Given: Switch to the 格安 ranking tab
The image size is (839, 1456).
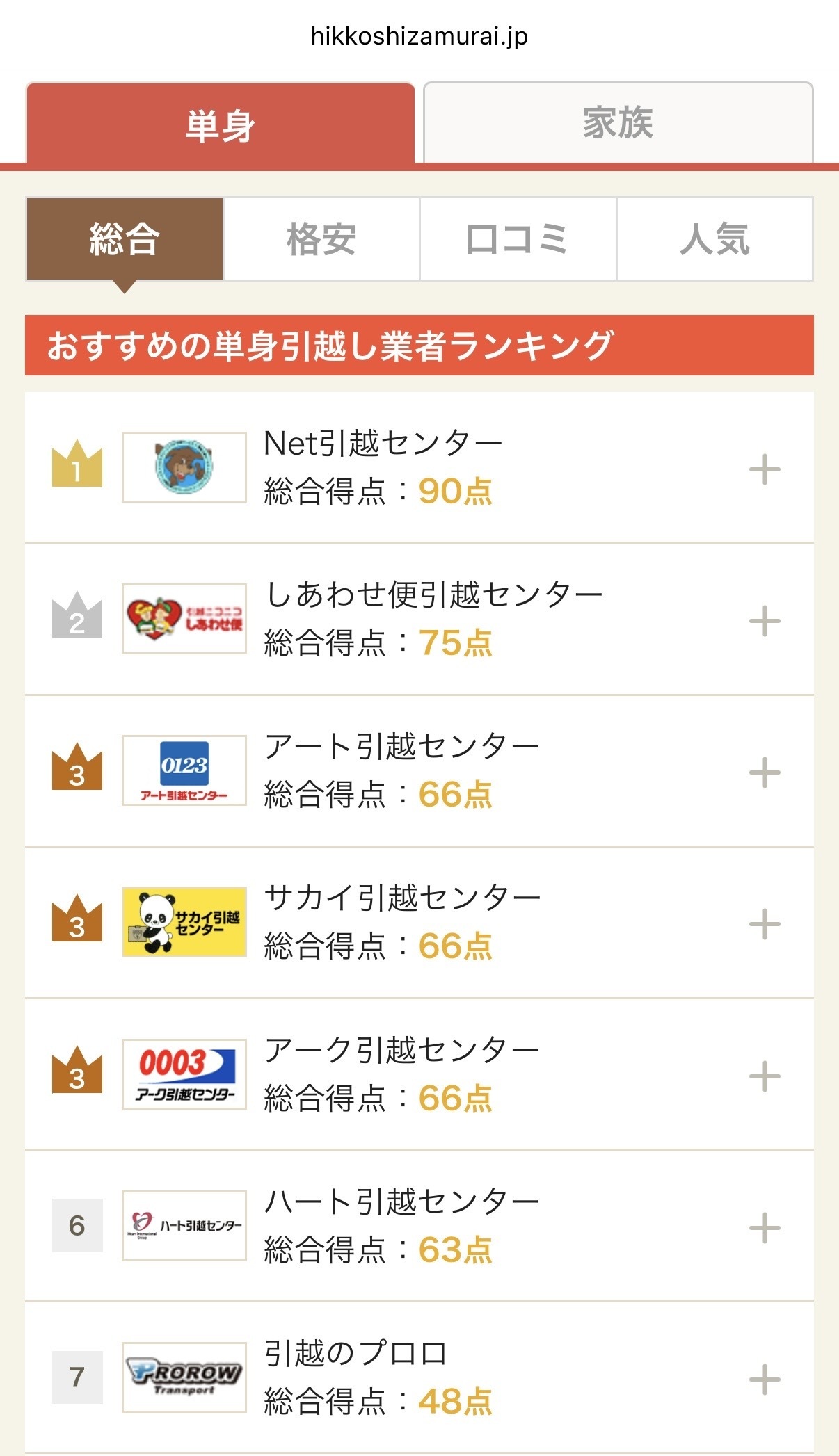Looking at the screenshot, I should (x=321, y=239).
